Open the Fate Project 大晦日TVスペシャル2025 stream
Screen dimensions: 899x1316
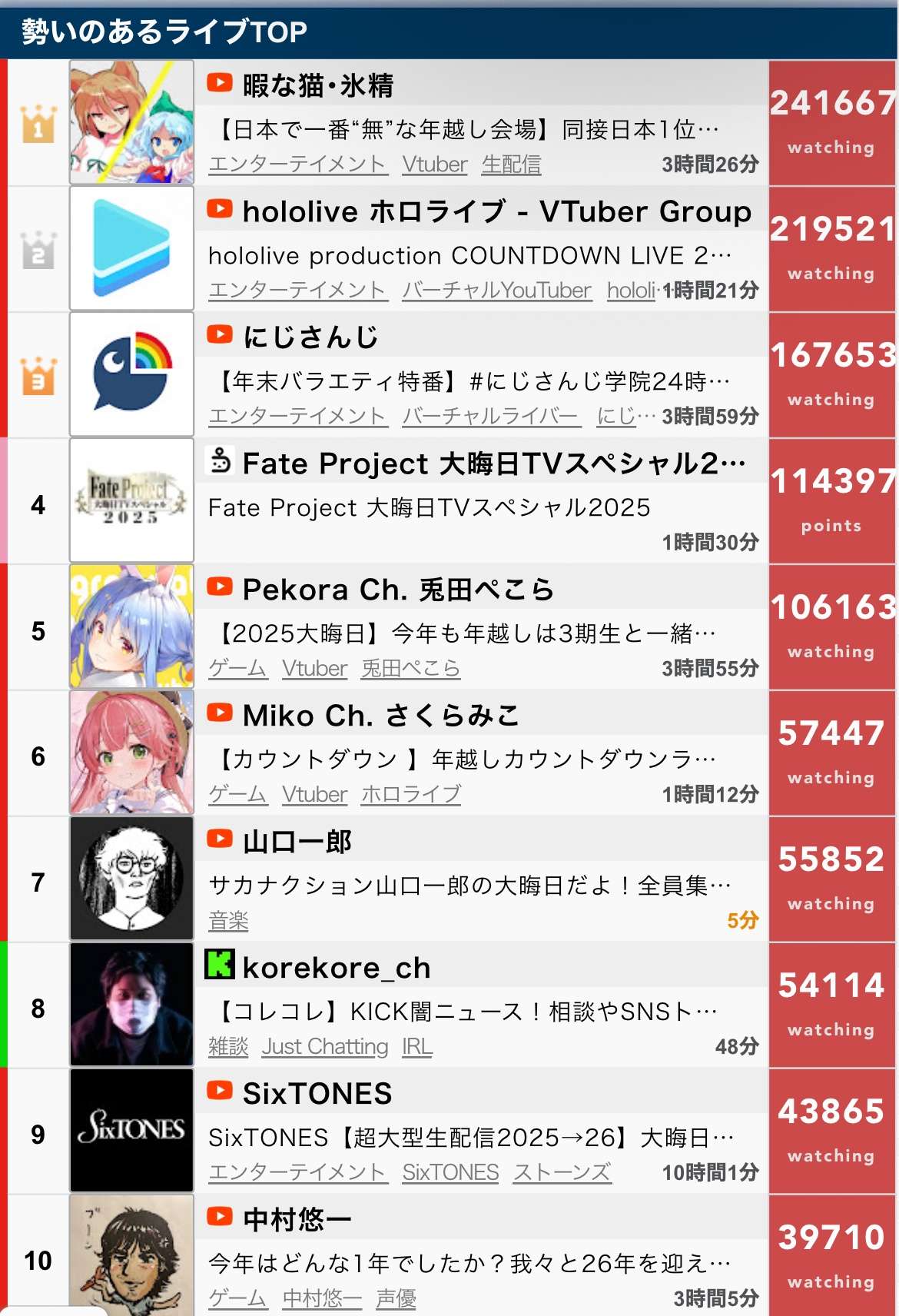(x=429, y=507)
